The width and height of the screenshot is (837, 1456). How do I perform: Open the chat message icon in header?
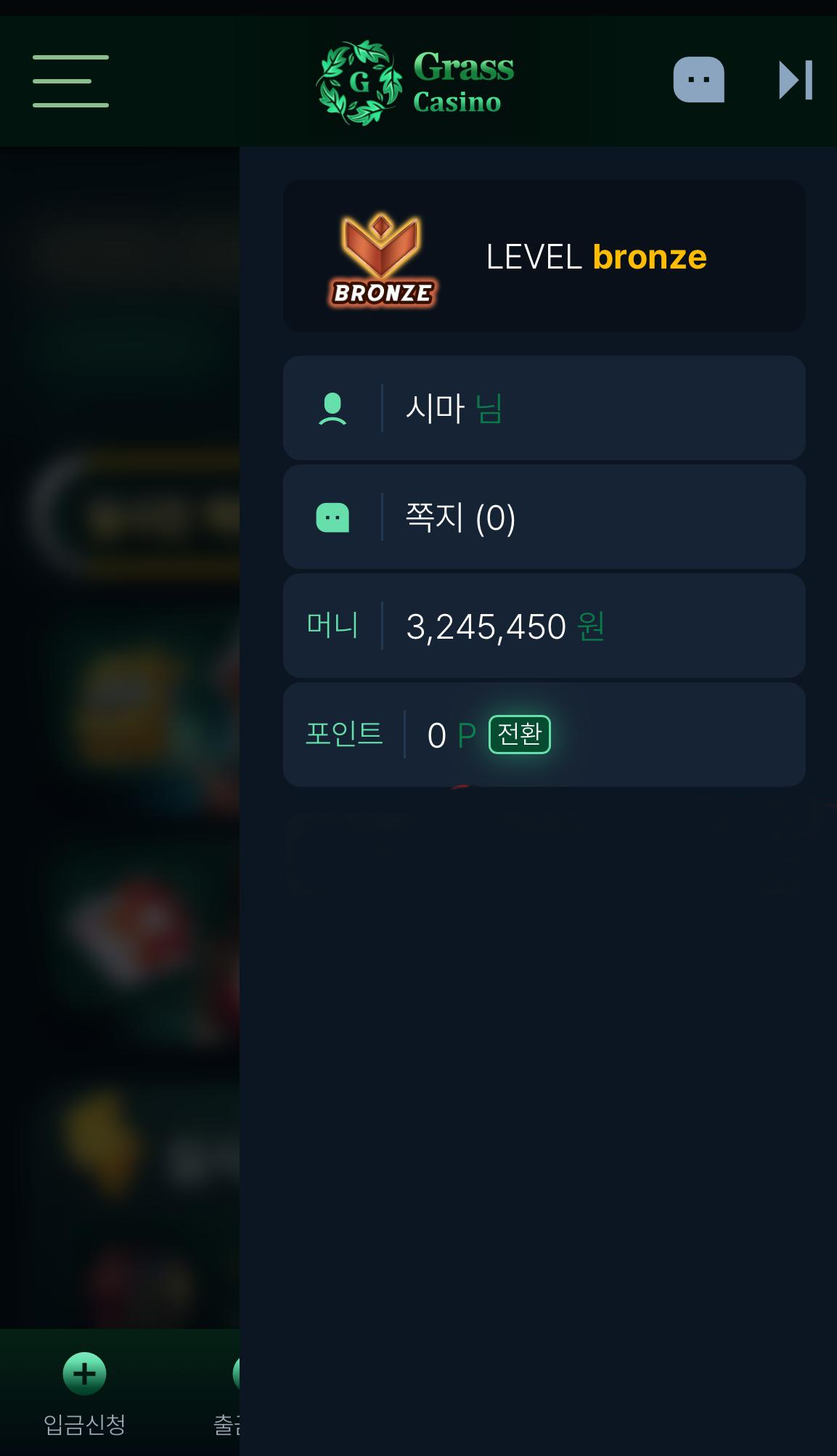(698, 80)
